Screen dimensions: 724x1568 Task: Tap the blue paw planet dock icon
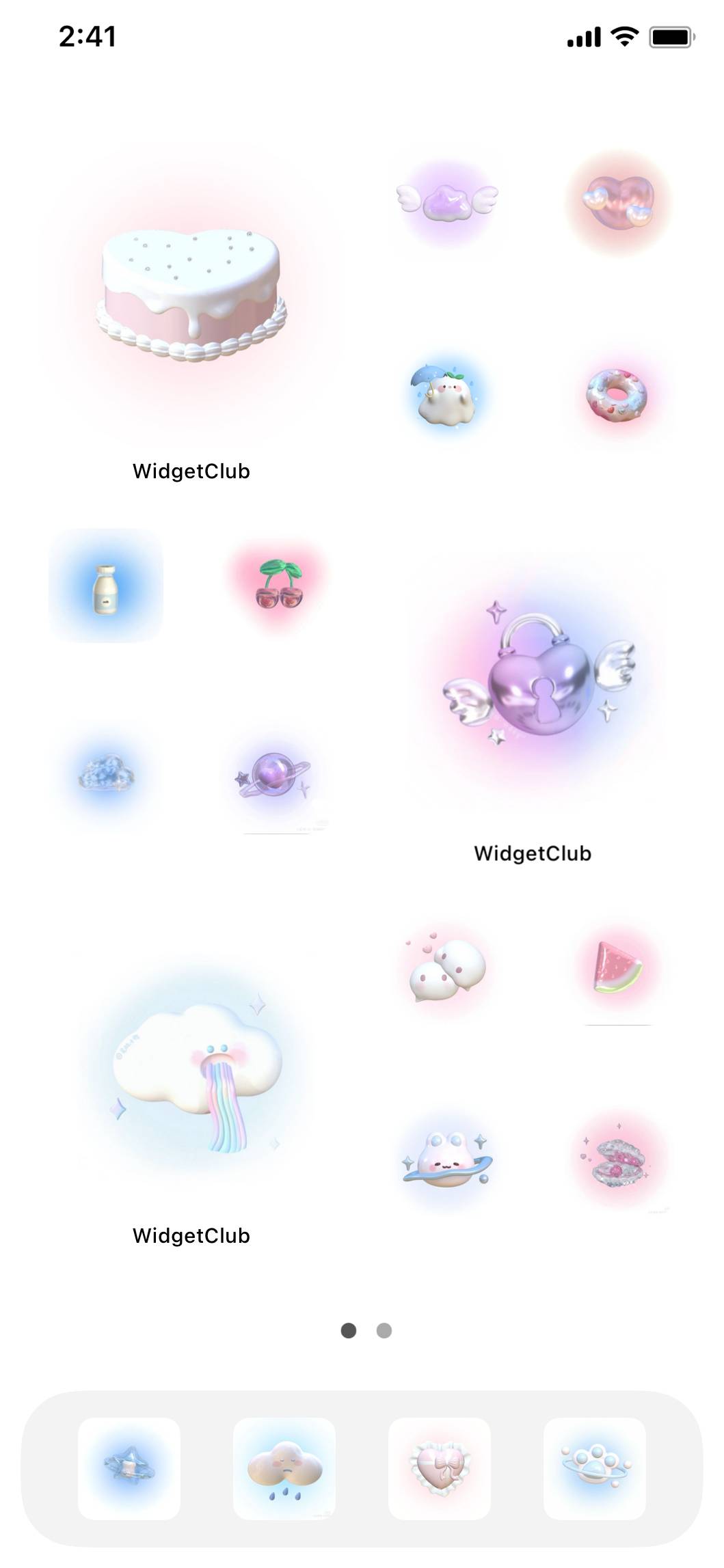point(595,1469)
